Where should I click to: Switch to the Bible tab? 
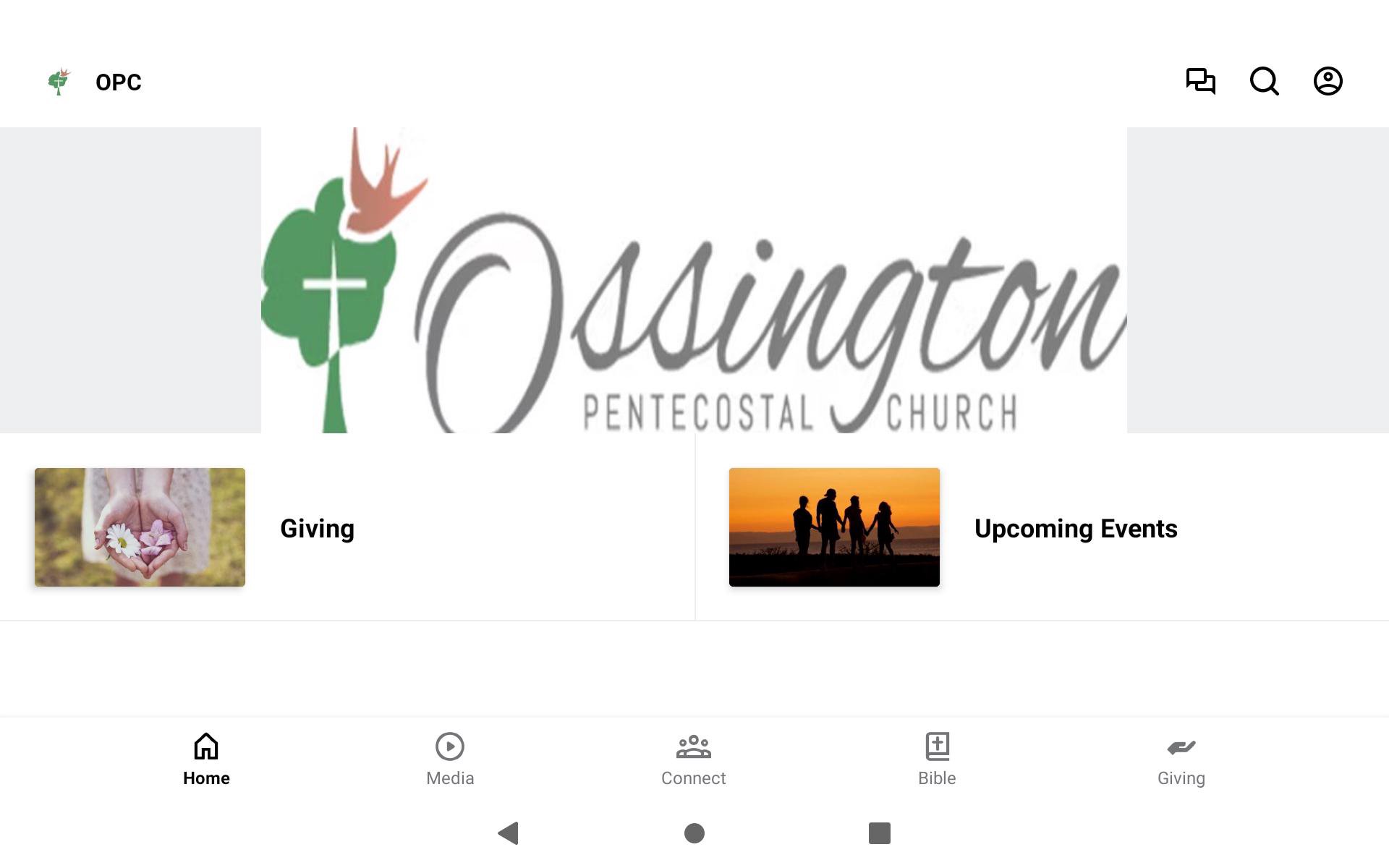[937, 759]
